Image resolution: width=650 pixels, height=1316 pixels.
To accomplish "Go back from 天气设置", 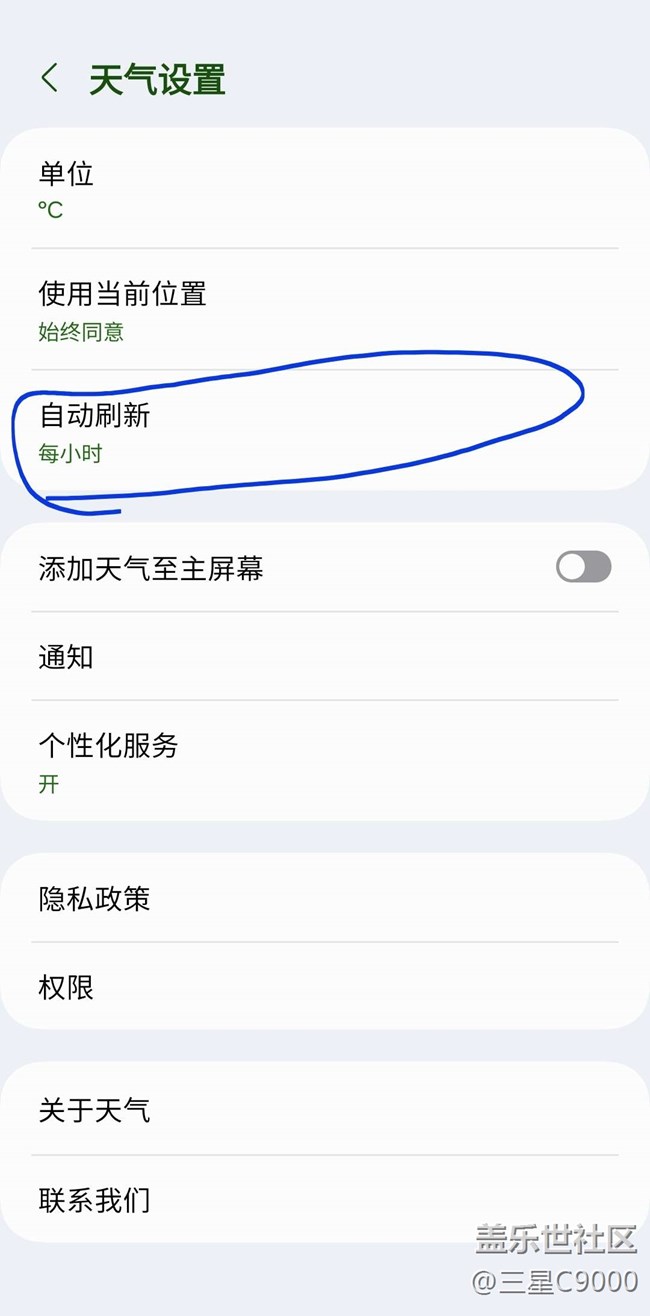I will (x=49, y=78).
